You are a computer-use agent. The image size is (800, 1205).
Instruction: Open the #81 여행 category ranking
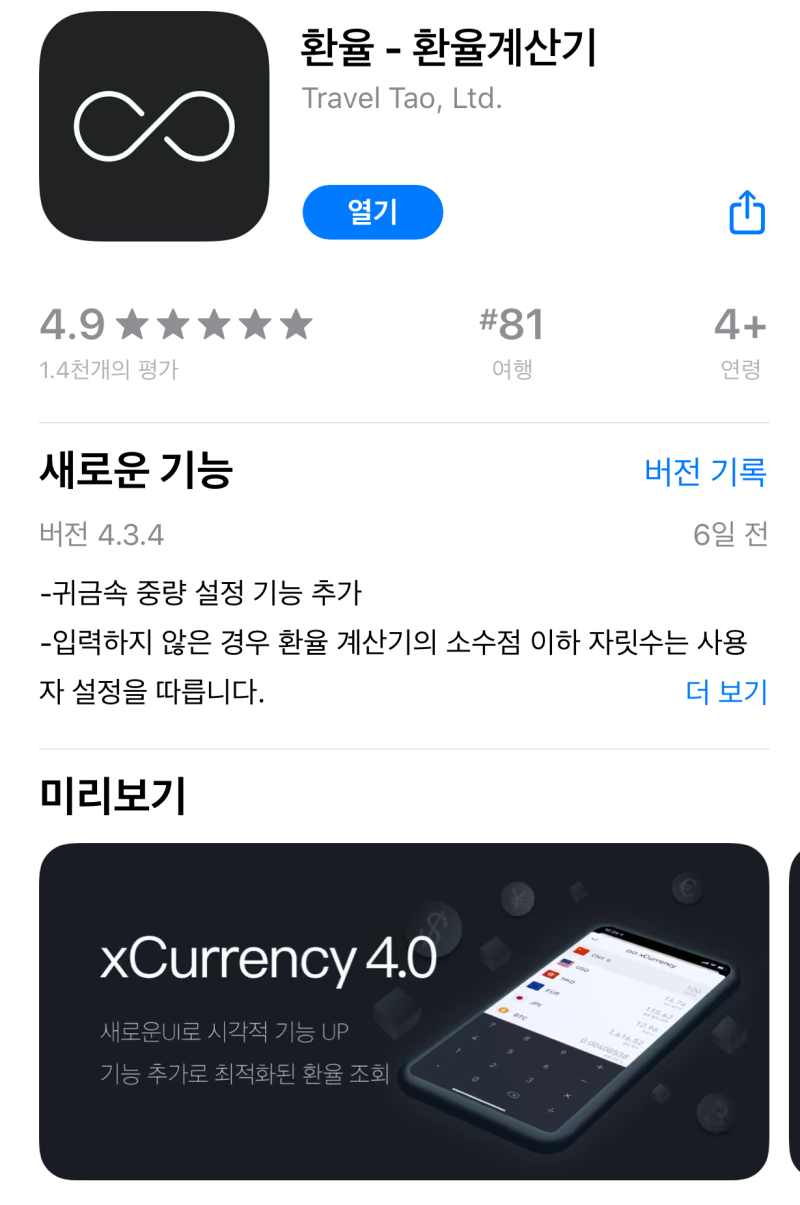click(512, 342)
